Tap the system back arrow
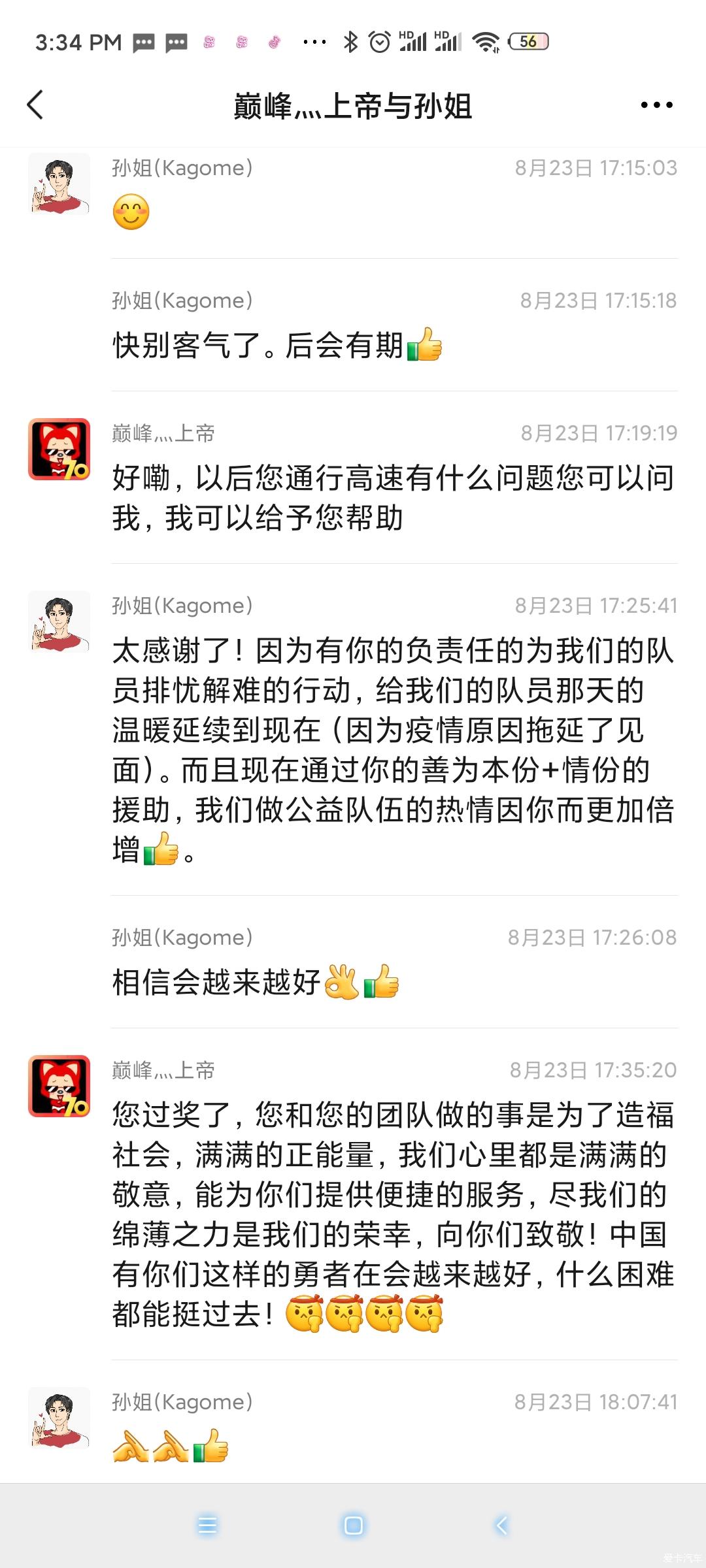706x1568 pixels. [x=501, y=1525]
